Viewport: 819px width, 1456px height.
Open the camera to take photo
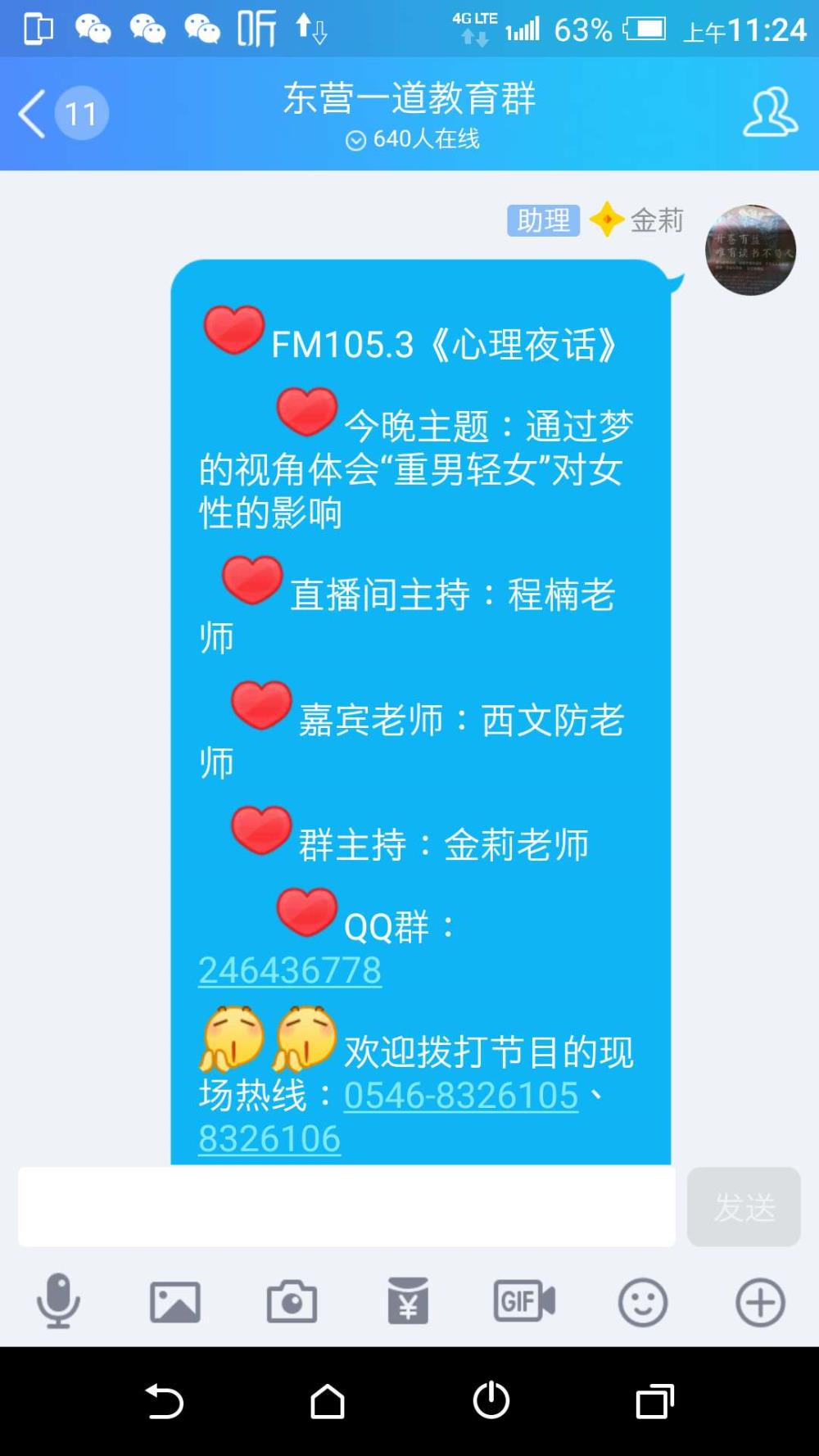pyautogui.click(x=292, y=1301)
